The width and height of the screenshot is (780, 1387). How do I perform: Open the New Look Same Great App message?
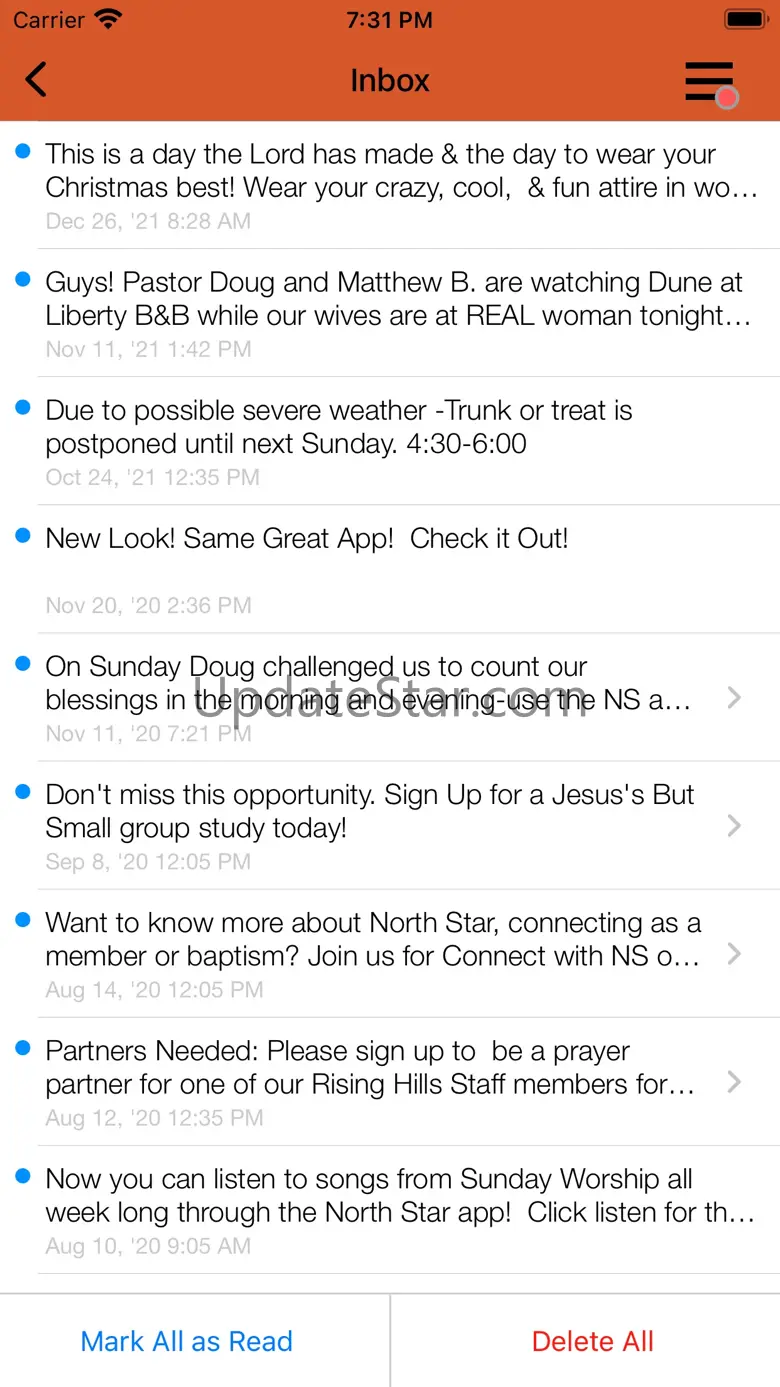point(390,569)
